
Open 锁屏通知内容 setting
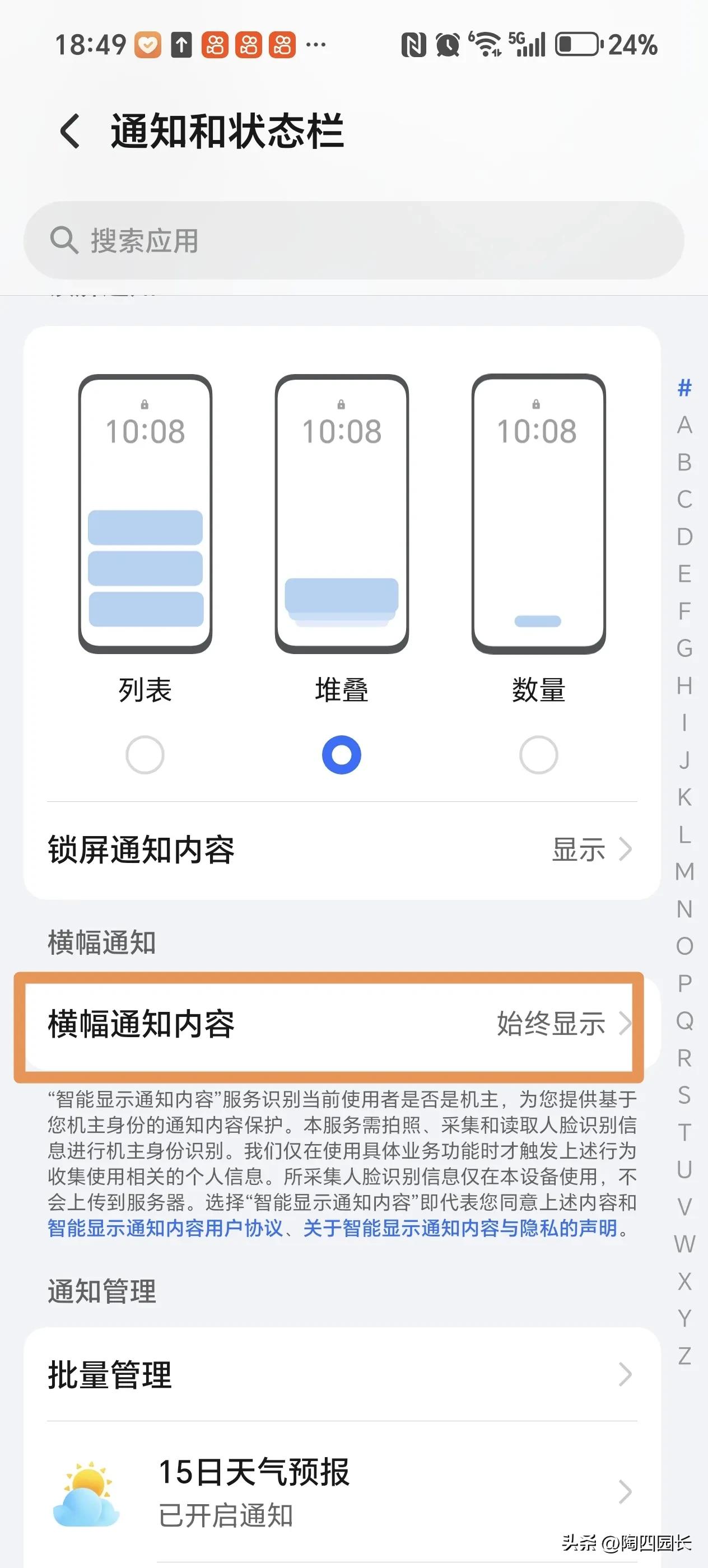click(341, 850)
